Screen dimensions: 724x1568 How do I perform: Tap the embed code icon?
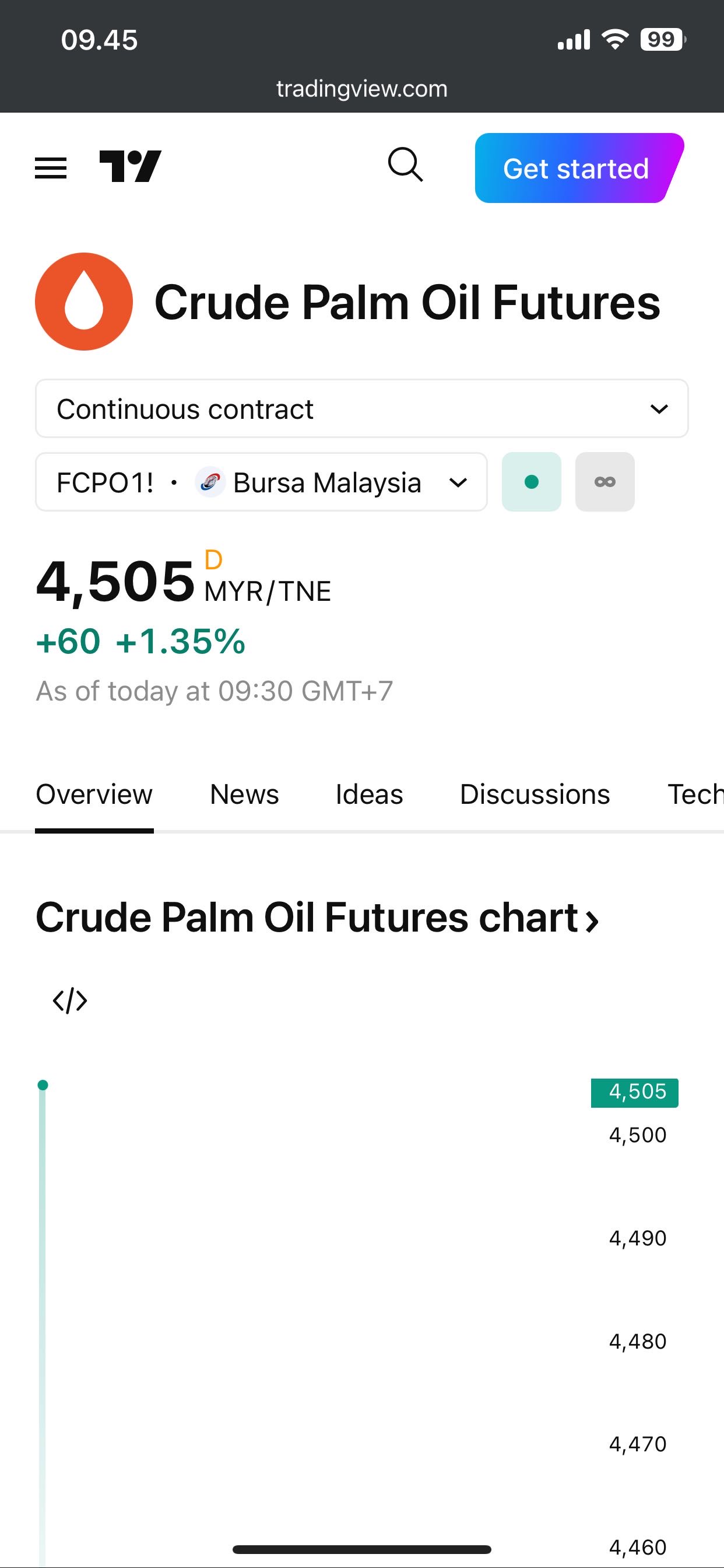pos(70,1000)
